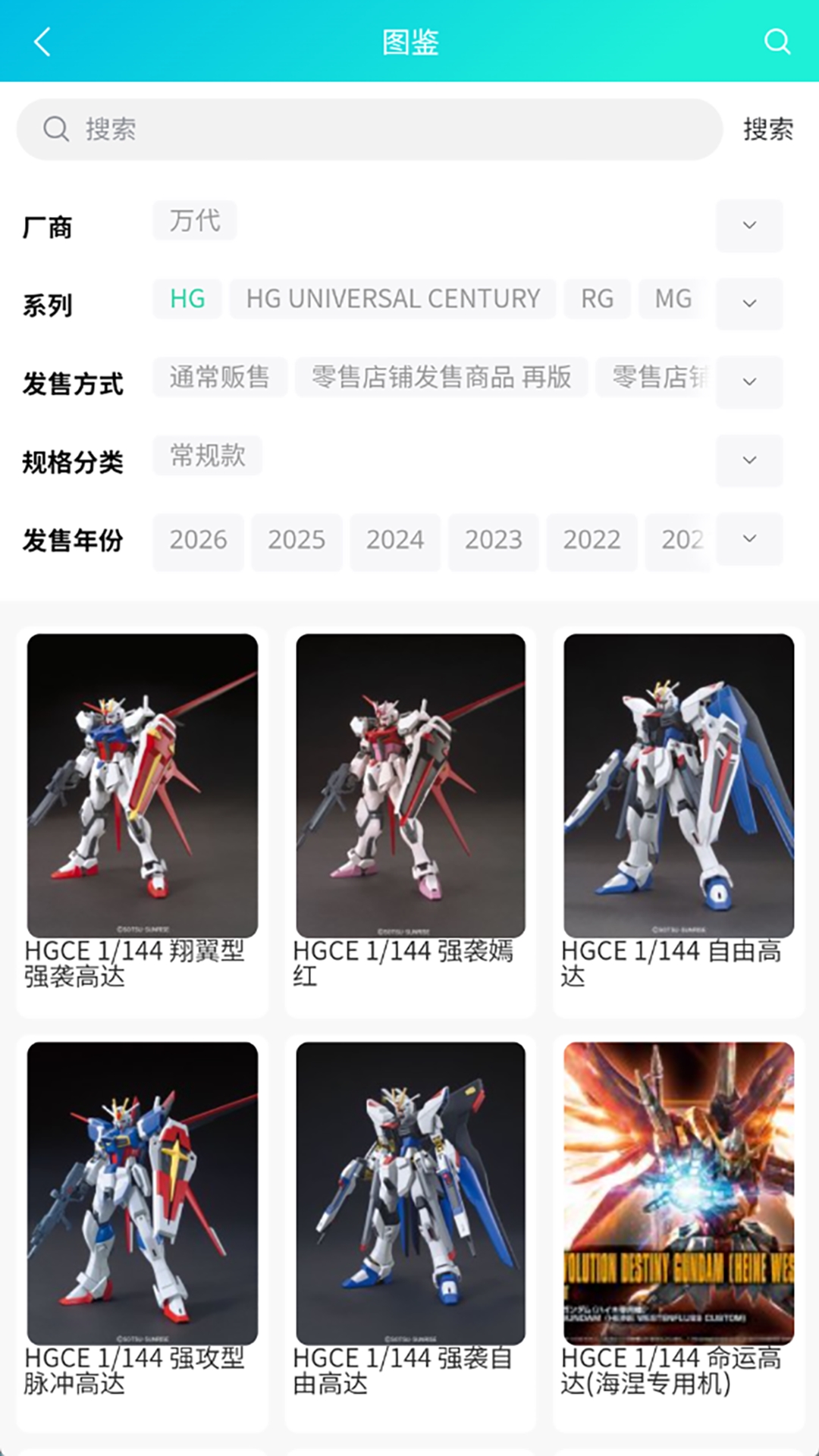Select the MG series filter

tap(673, 299)
